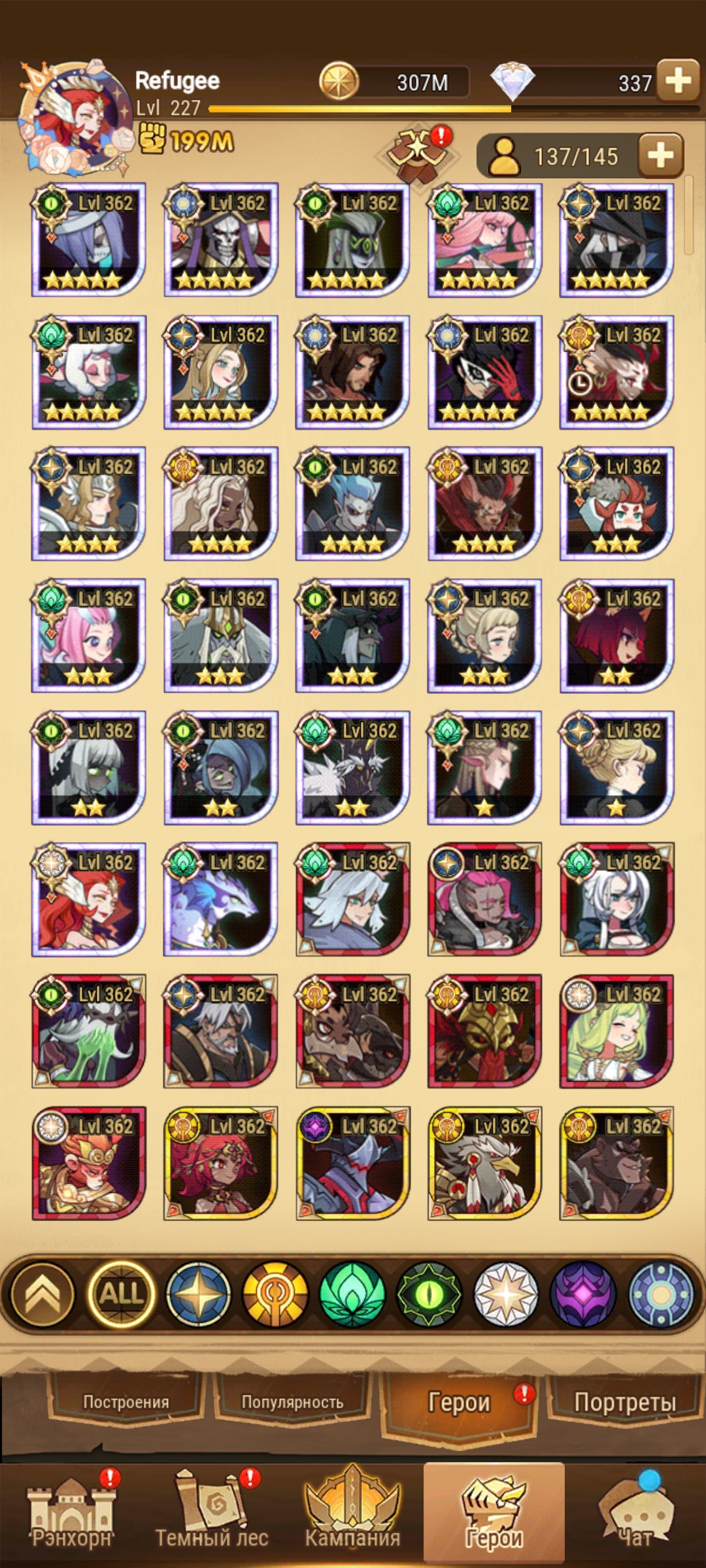
Task: Open the white eagle hero card
Action: coord(484,1164)
